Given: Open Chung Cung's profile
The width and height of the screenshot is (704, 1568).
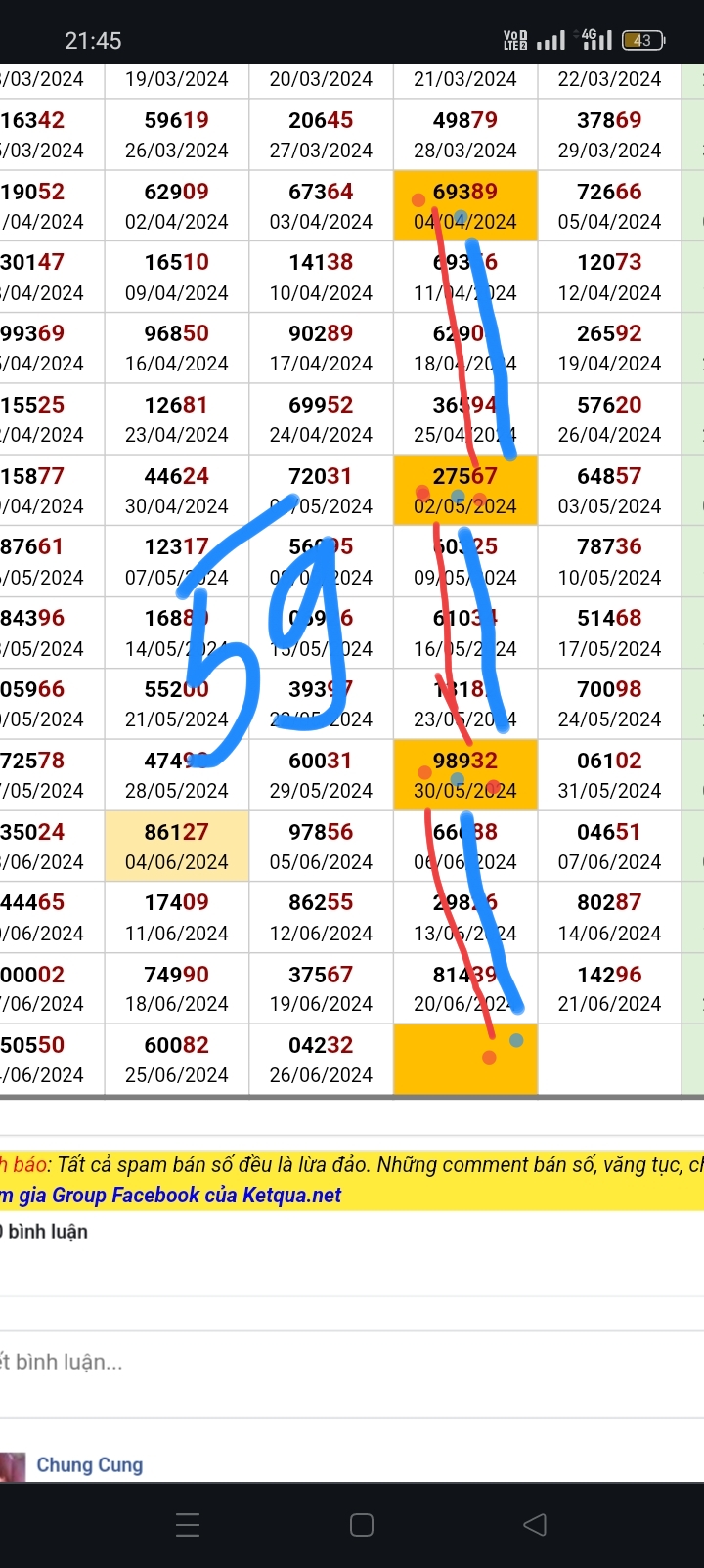Looking at the screenshot, I should pos(89,1464).
